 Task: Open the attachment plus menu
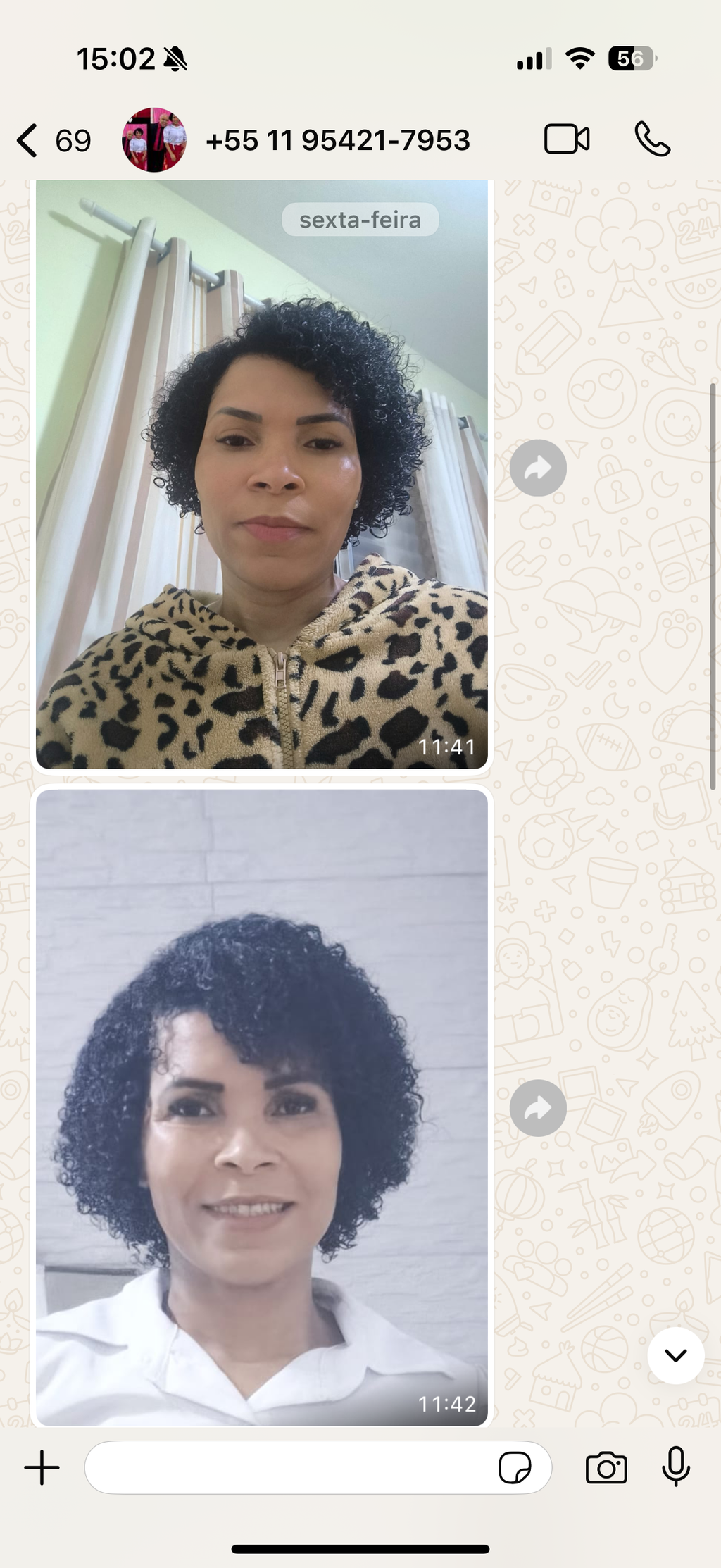click(42, 1467)
